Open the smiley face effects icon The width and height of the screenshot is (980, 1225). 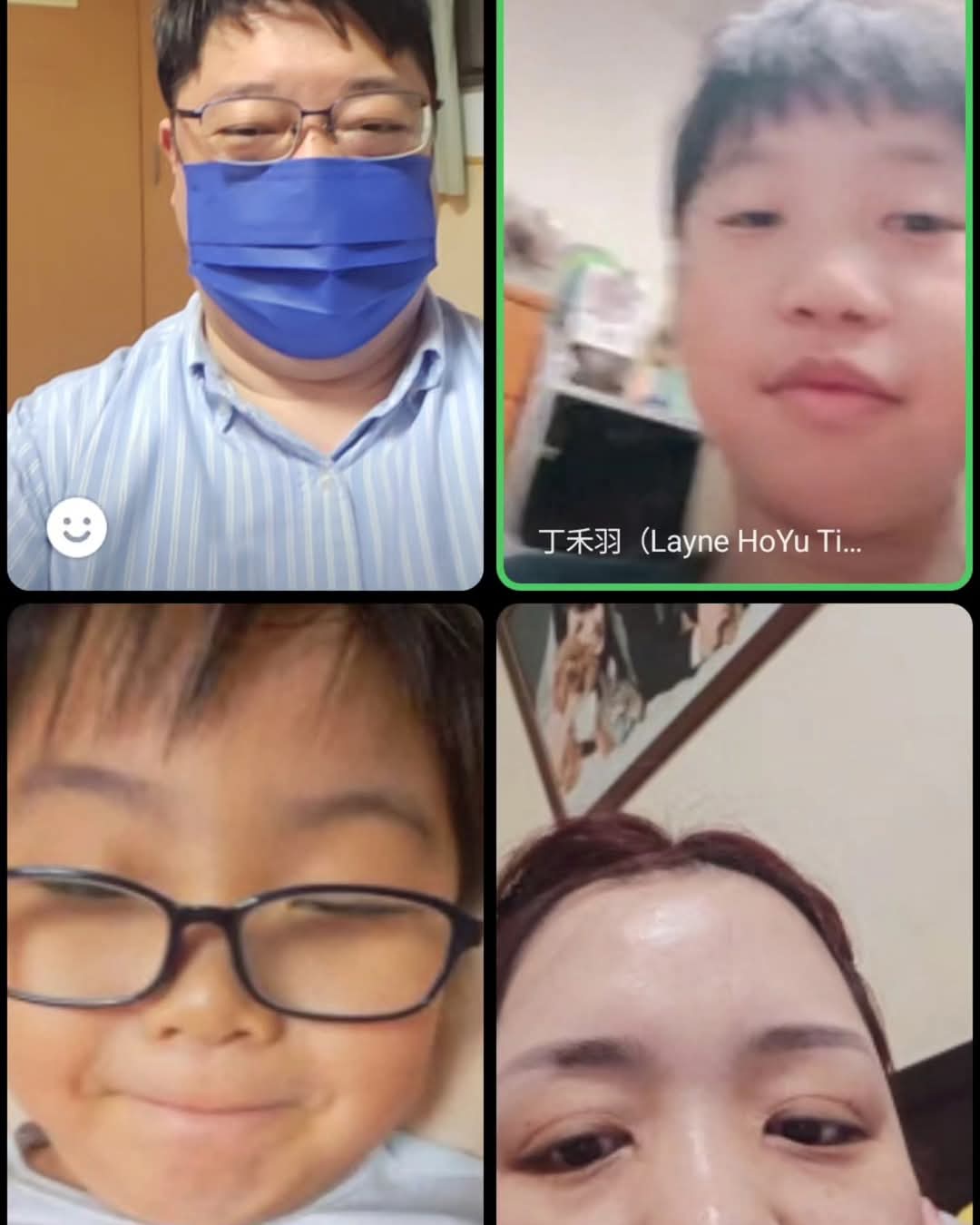click(x=77, y=527)
